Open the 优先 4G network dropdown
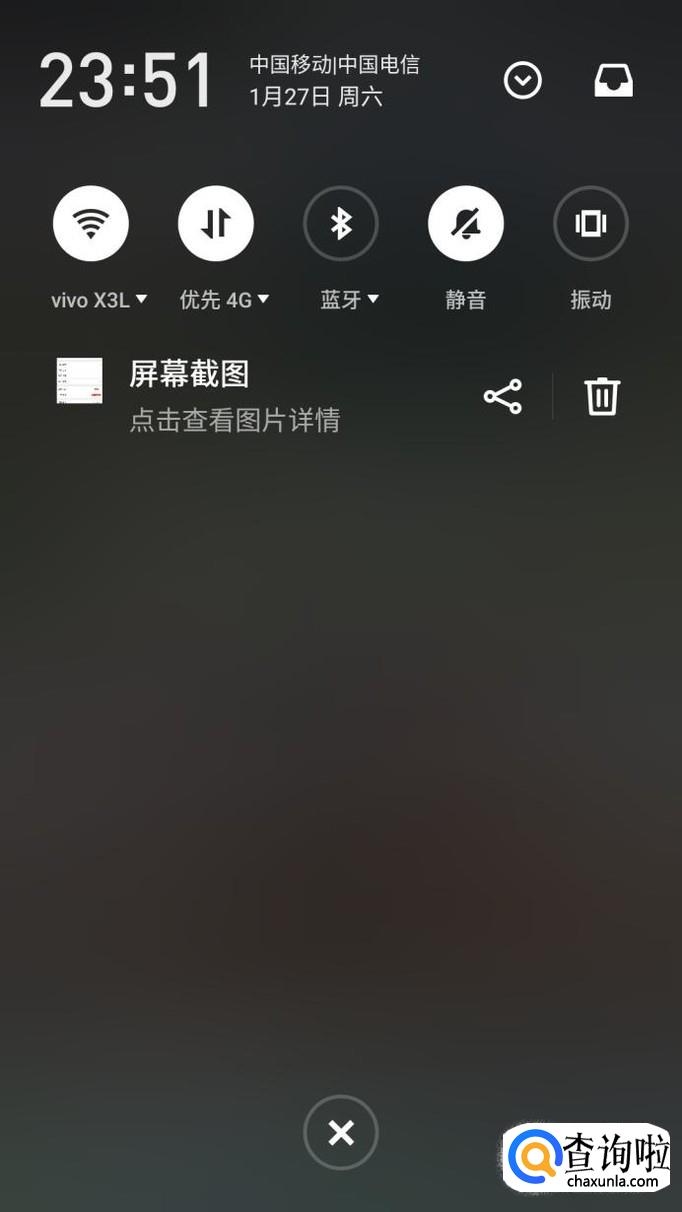Screen dimensions: 682x1212 coord(225,299)
